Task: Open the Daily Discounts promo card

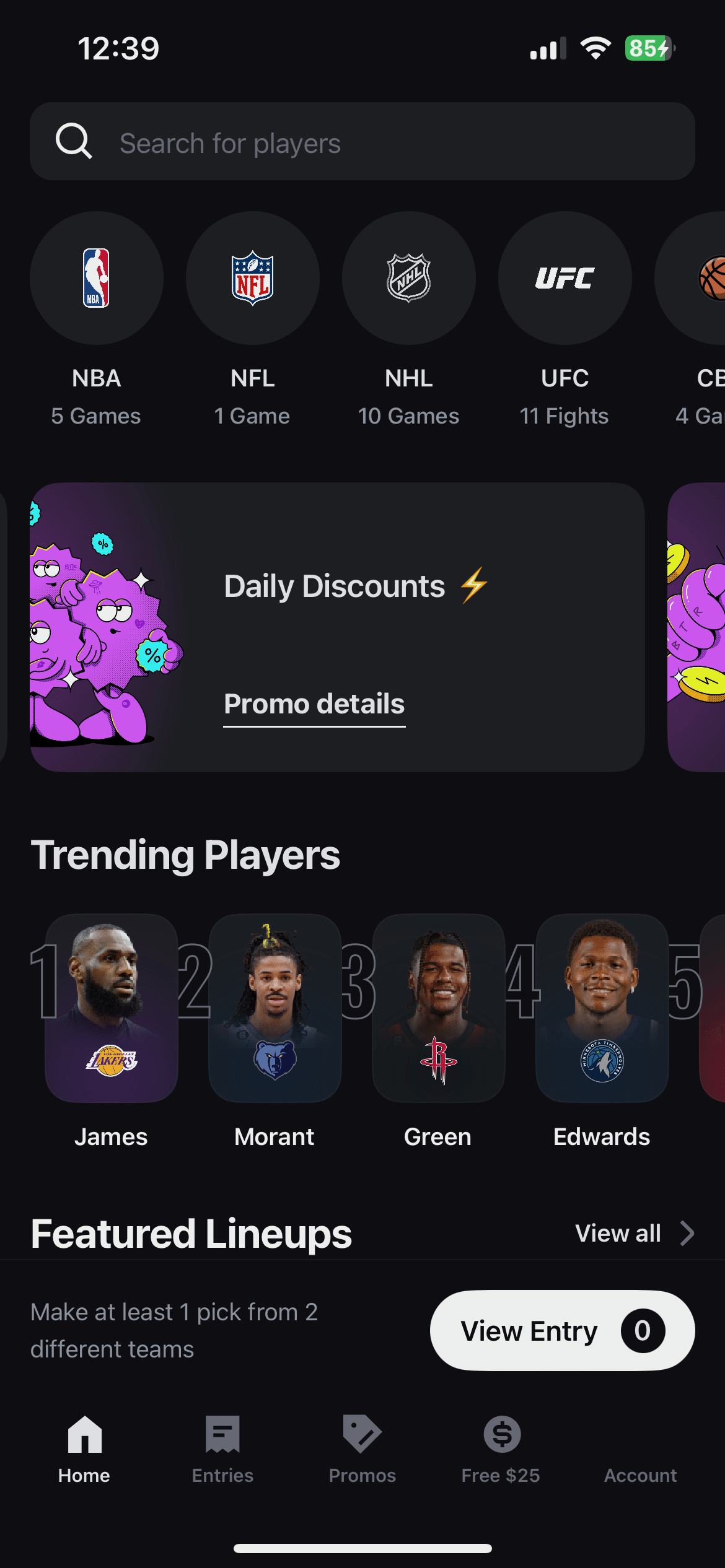Action: point(337,627)
